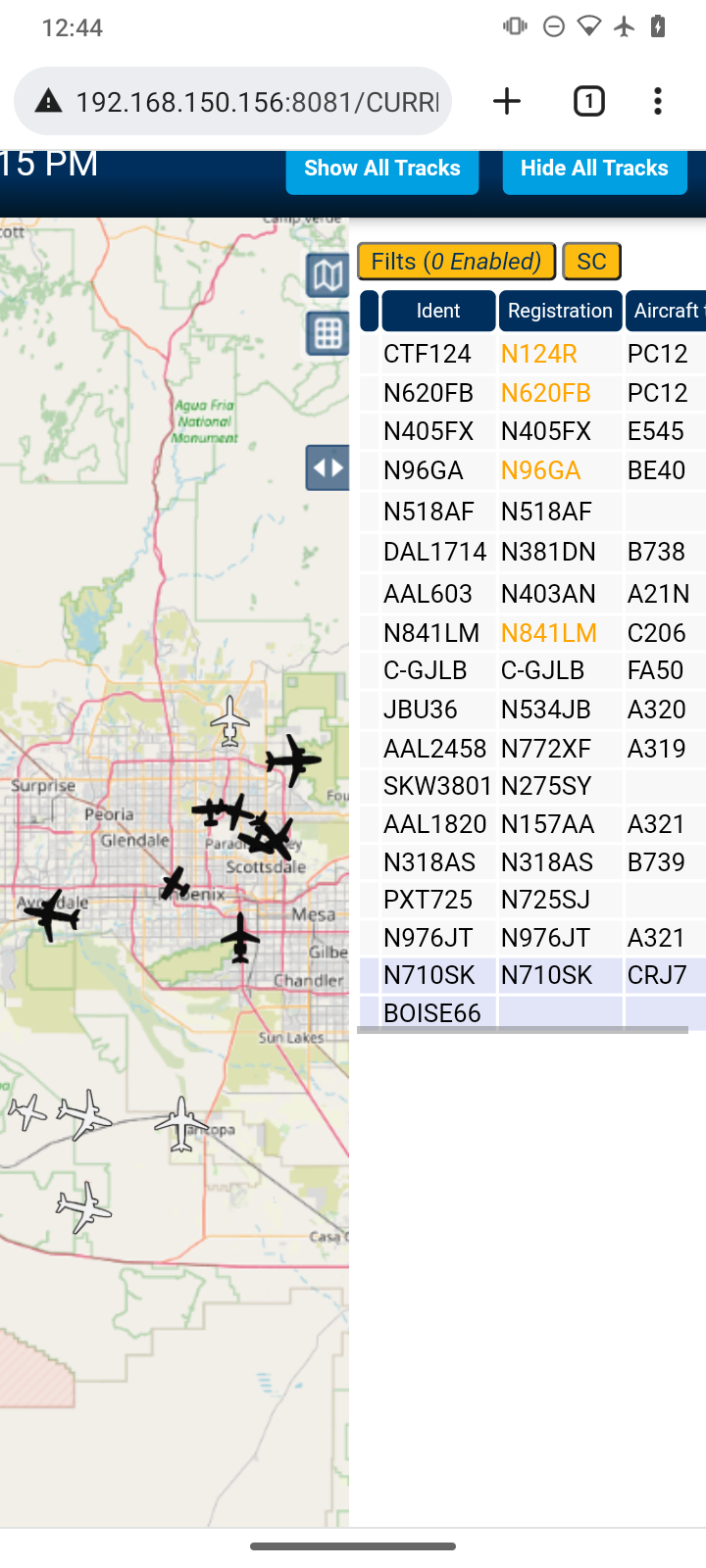Image resolution: width=706 pixels, height=1568 pixels.
Task: Open registration link N96GA
Action: click(x=540, y=470)
